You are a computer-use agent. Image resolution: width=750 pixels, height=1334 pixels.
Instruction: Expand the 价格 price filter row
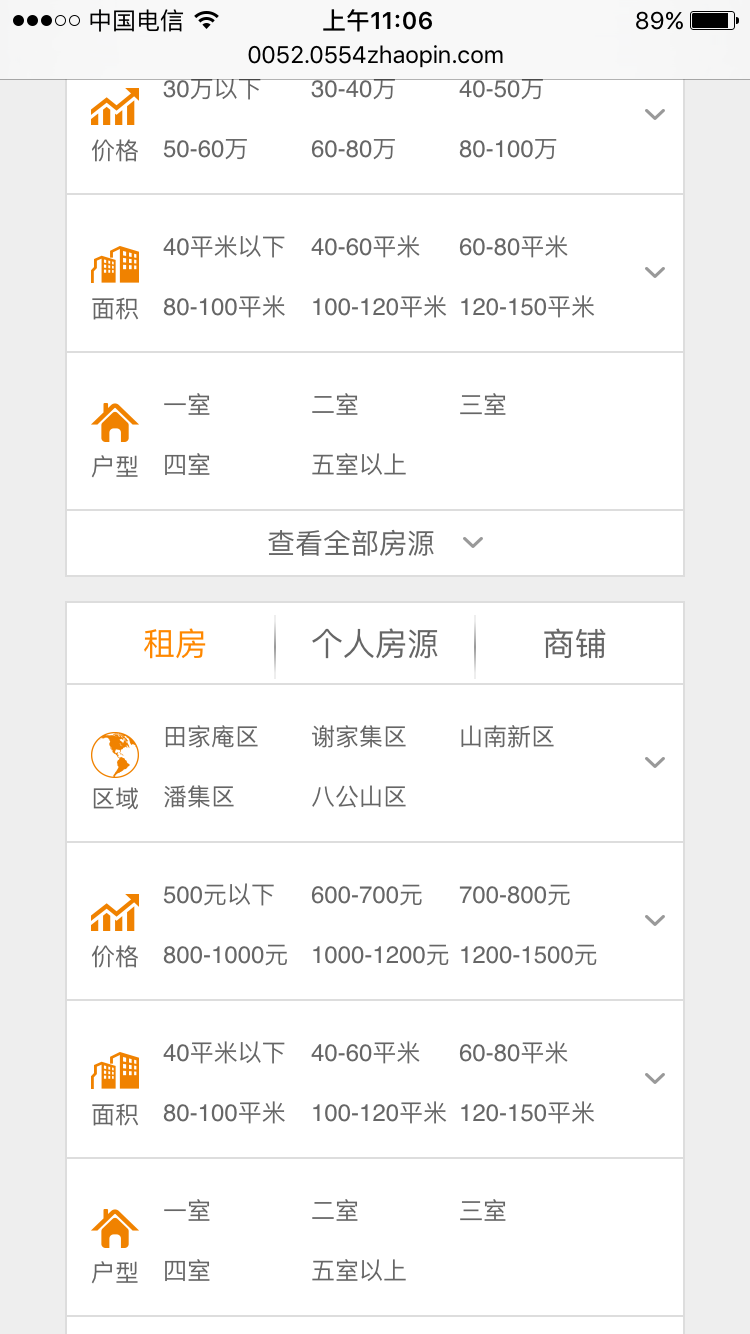pyautogui.click(x=655, y=114)
